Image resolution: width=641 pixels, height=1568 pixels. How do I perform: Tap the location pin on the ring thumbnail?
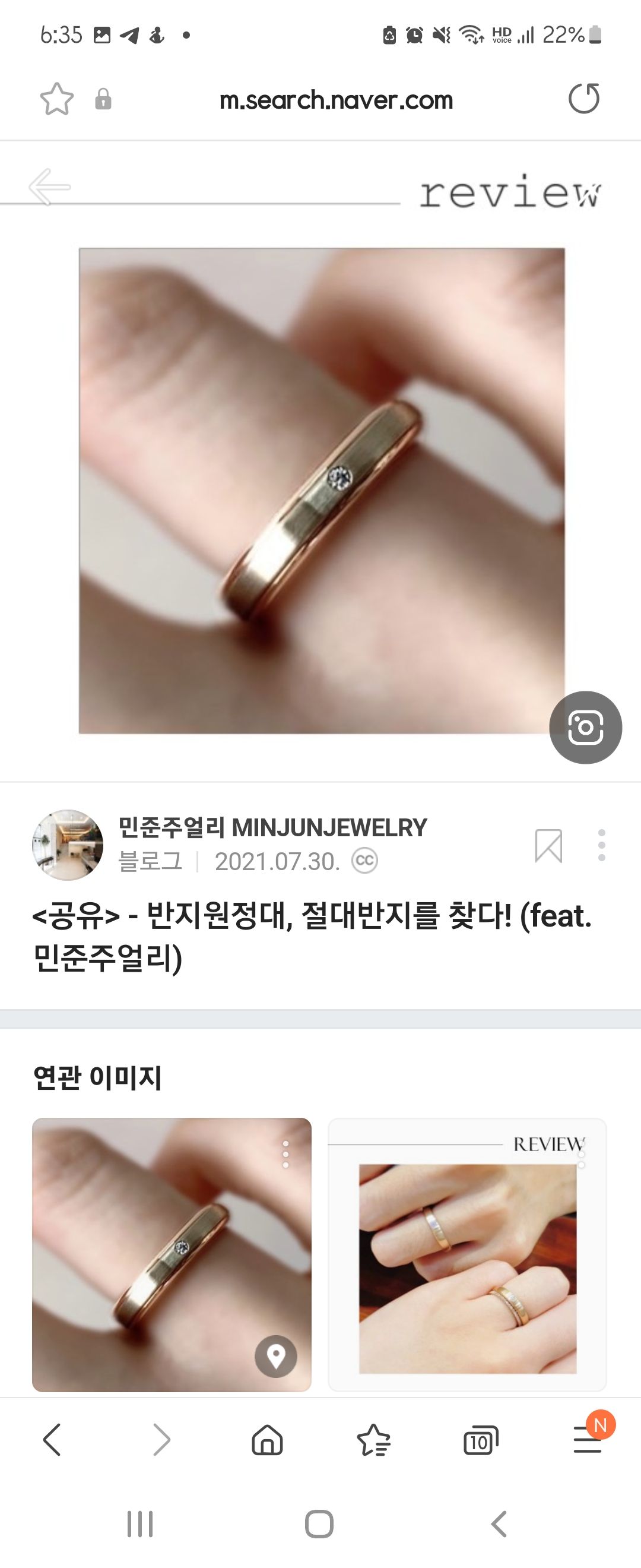(x=275, y=1357)
